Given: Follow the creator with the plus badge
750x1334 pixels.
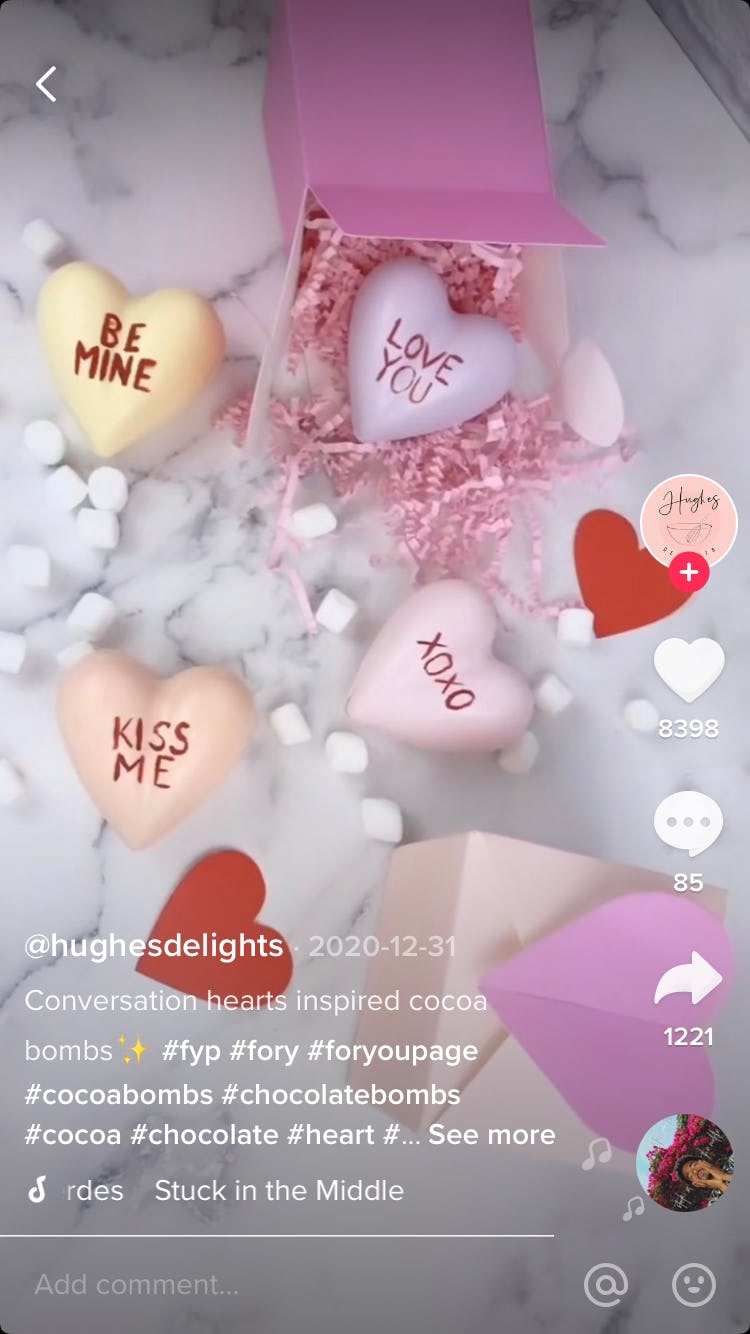Looking at the screenshot, I should tap(689, 573).
